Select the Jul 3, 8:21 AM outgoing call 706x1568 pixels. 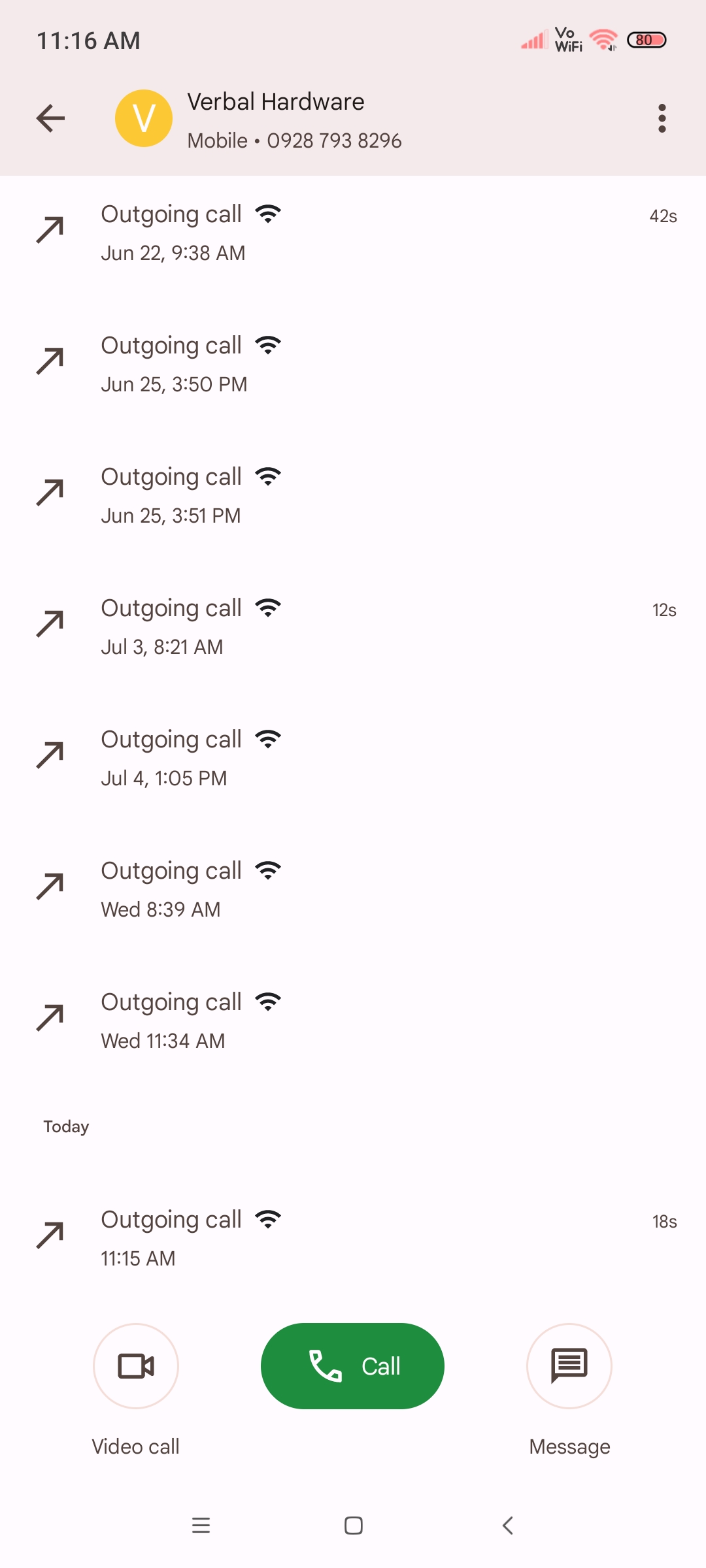click(353, 627)
